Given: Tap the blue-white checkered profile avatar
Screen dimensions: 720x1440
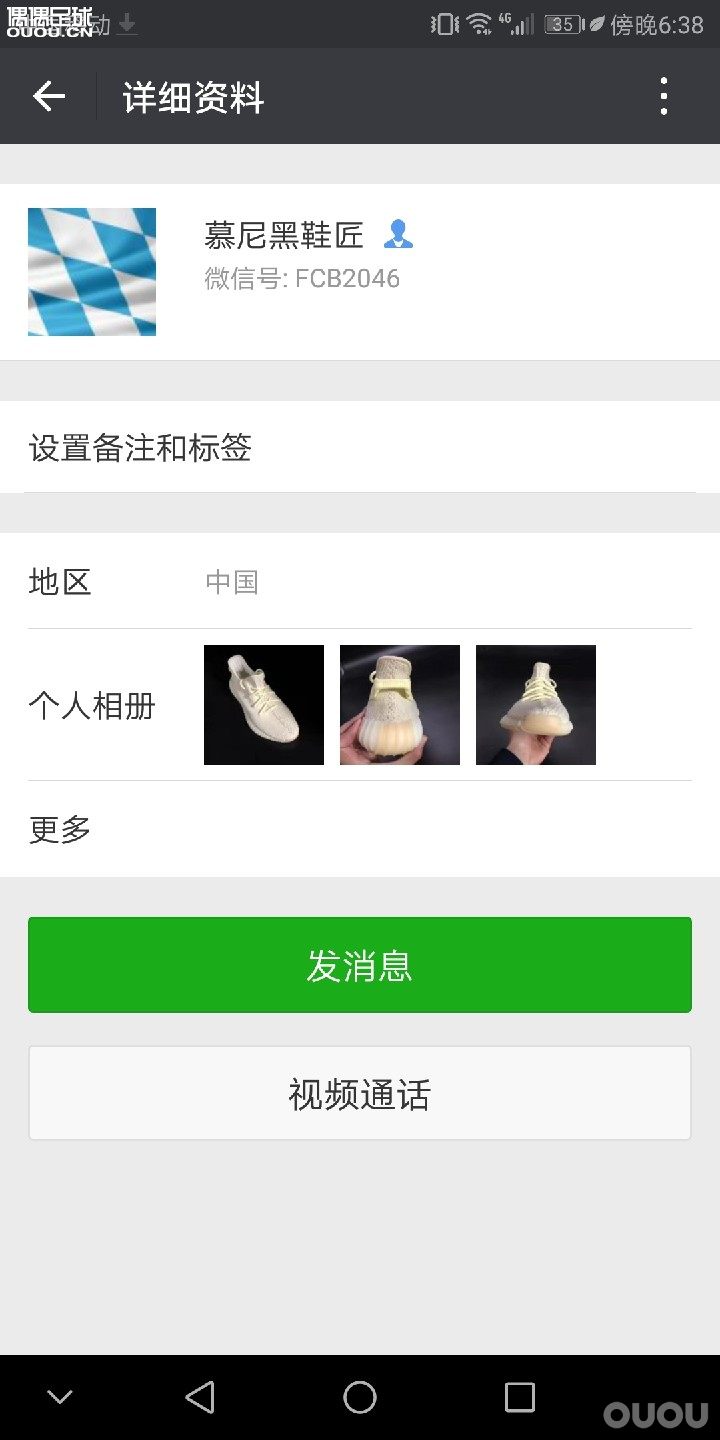Looking at the screenshot, I should (91, 271).
